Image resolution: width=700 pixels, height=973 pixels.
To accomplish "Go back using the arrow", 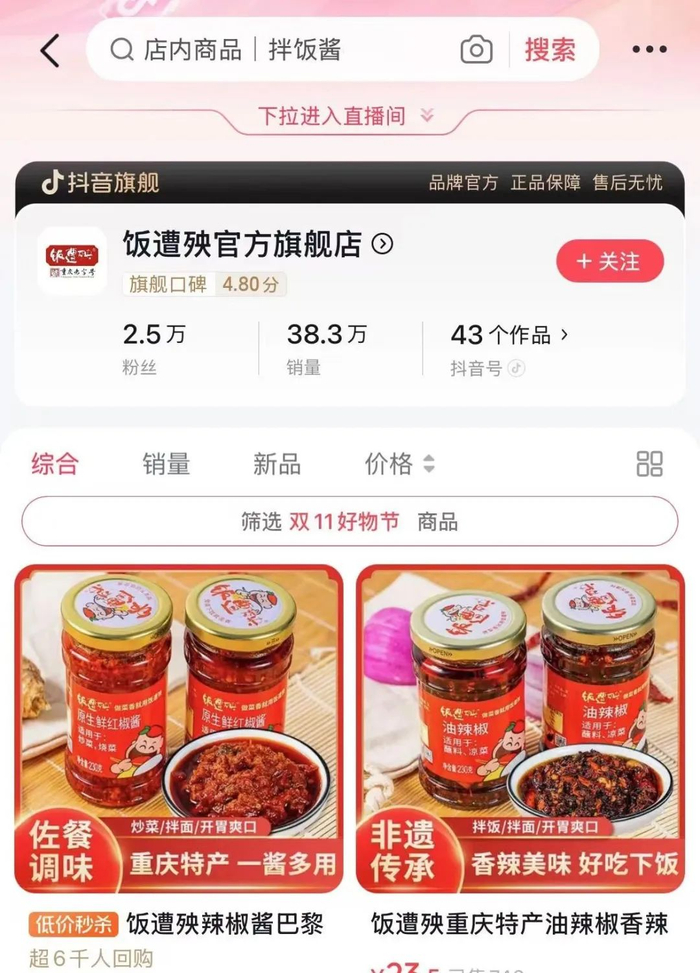I will (50, 50).
